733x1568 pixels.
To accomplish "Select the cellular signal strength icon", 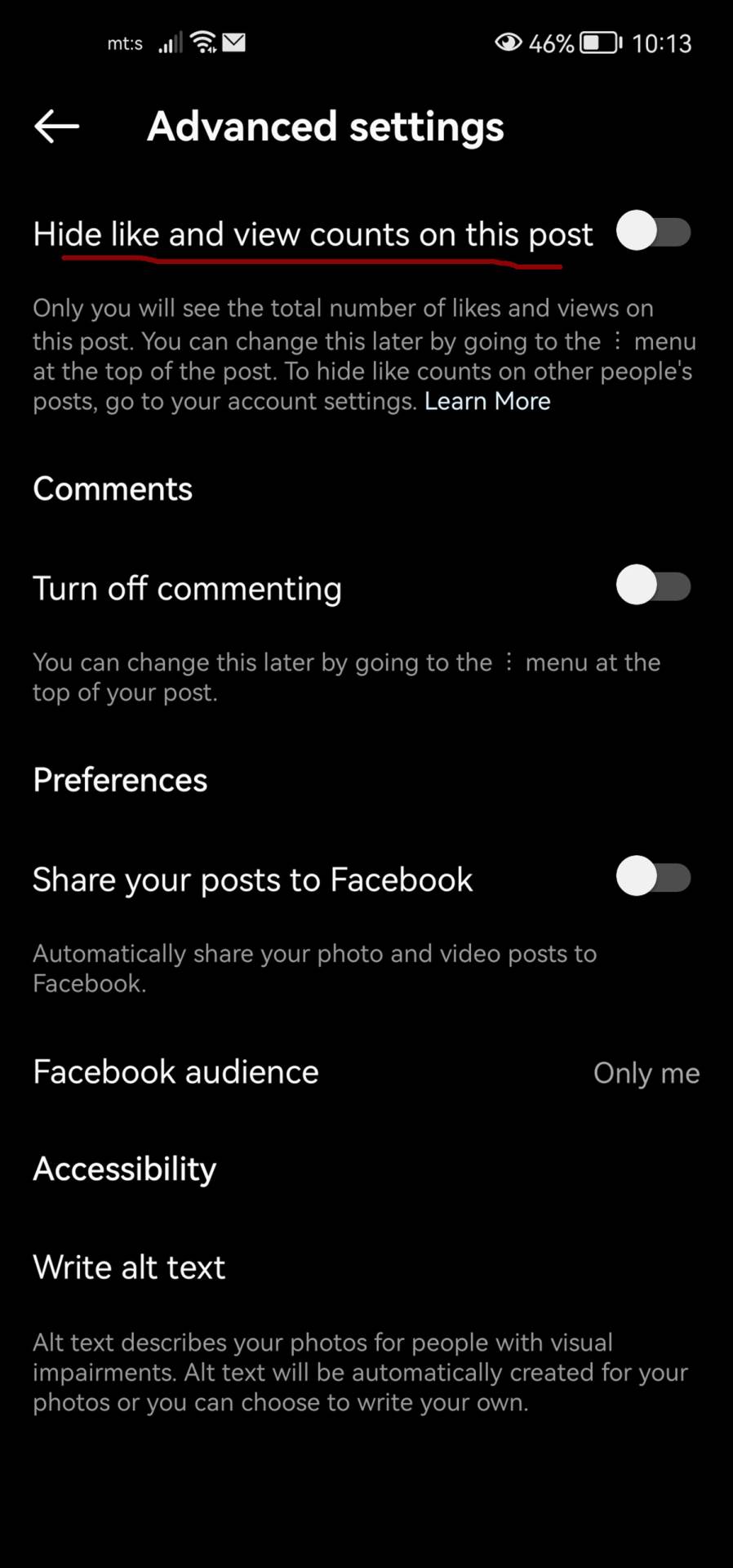I will pos(169,43).
